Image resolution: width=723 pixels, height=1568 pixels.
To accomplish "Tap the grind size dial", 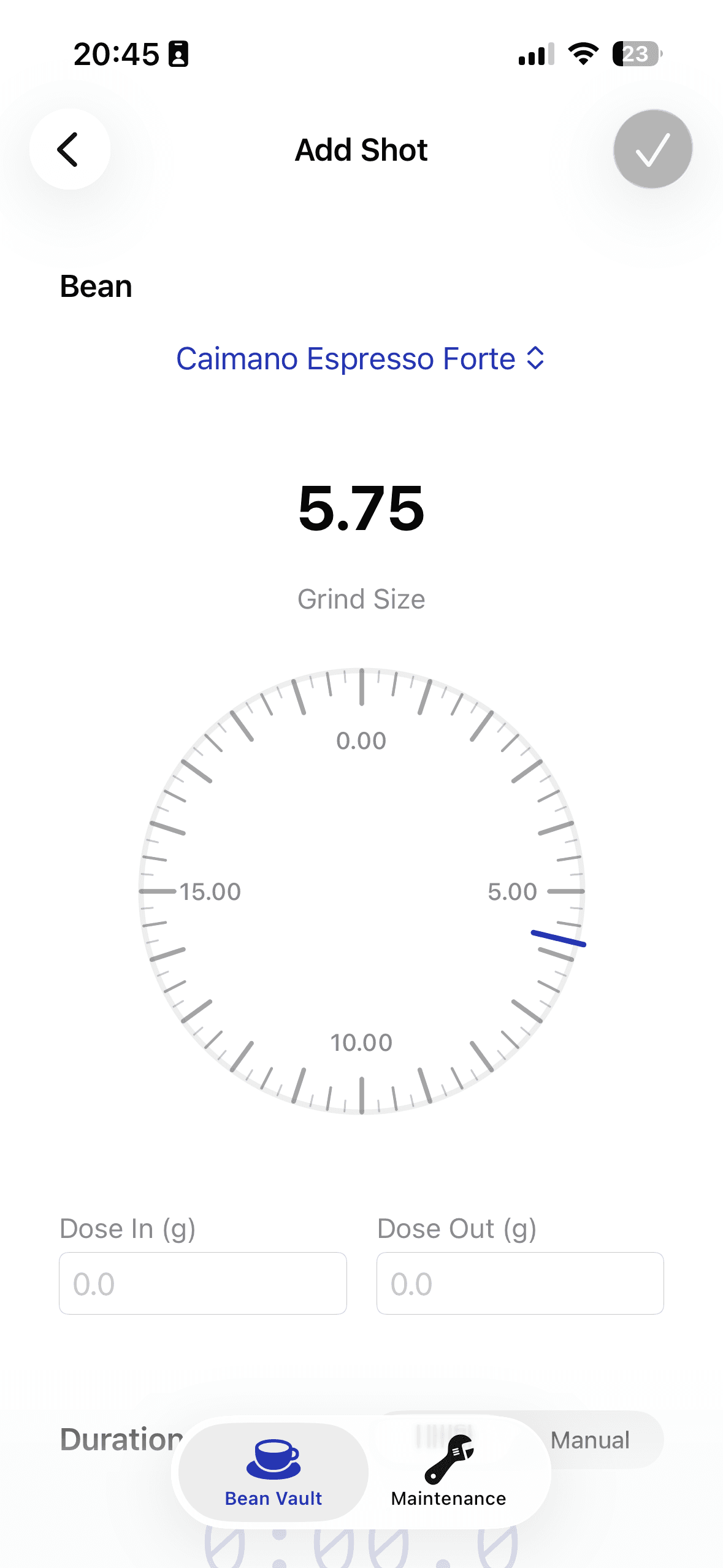I will [361, 891].
